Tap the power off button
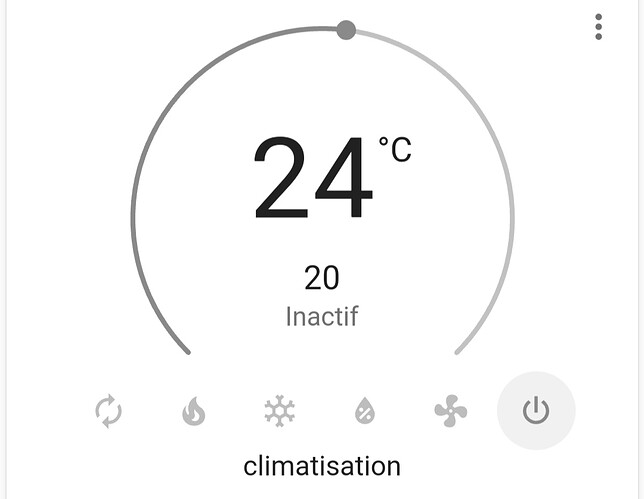Viewport: 644px width, 499px height. 536,410
